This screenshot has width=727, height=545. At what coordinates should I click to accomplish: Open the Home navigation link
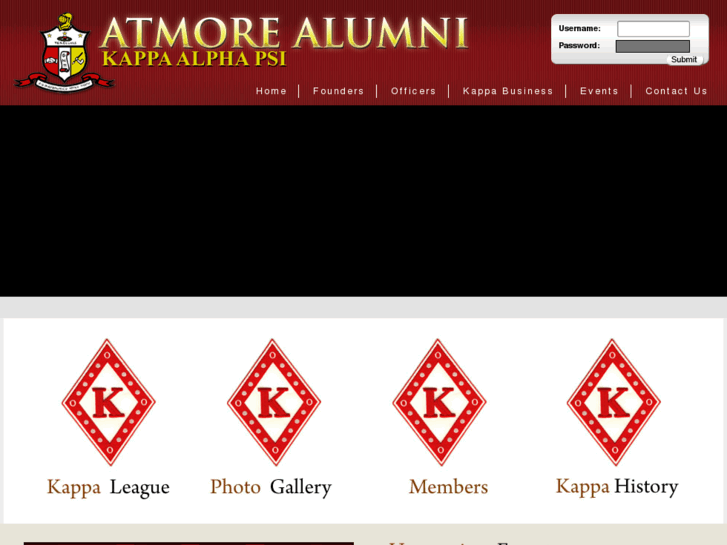[x=271, y=91]
